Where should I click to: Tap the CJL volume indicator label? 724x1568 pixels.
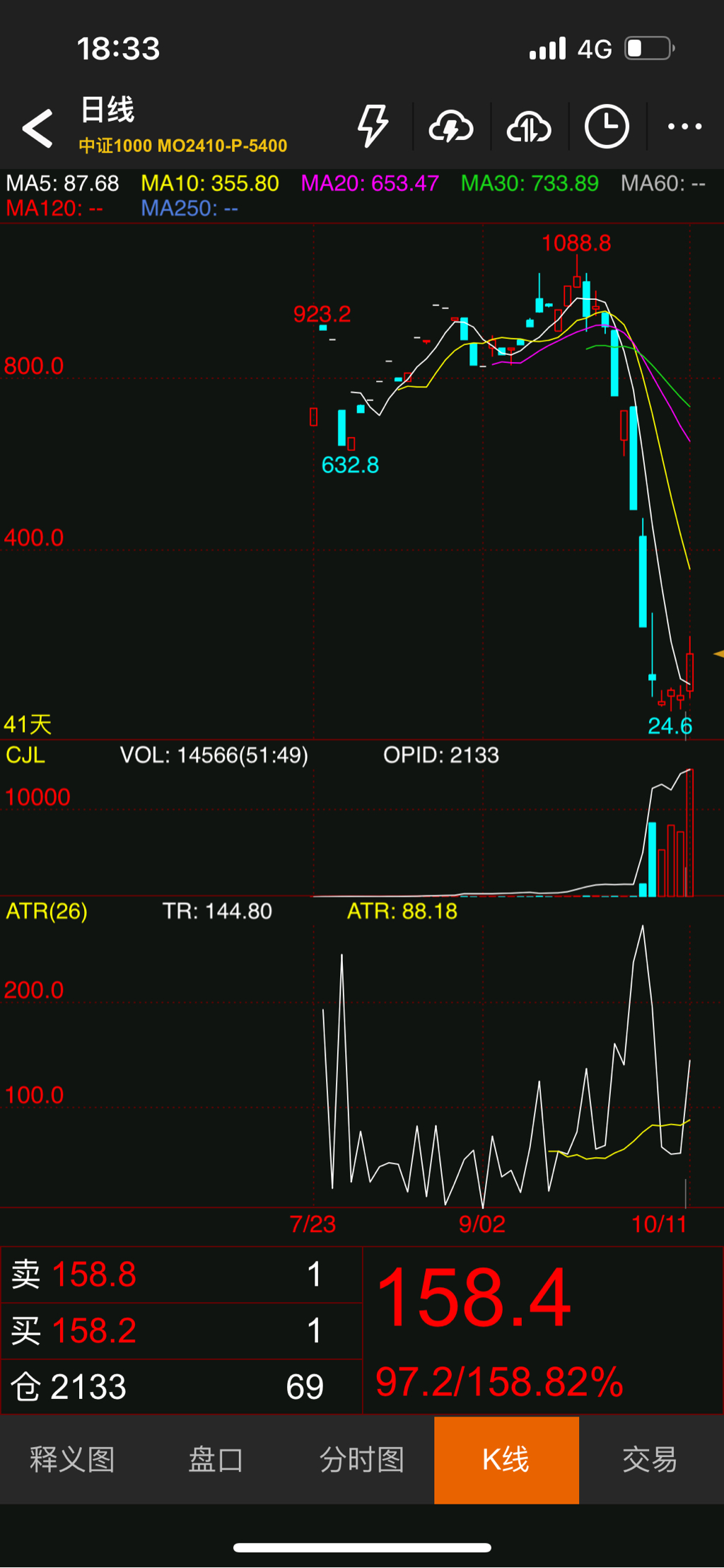[x=25, y=755]
